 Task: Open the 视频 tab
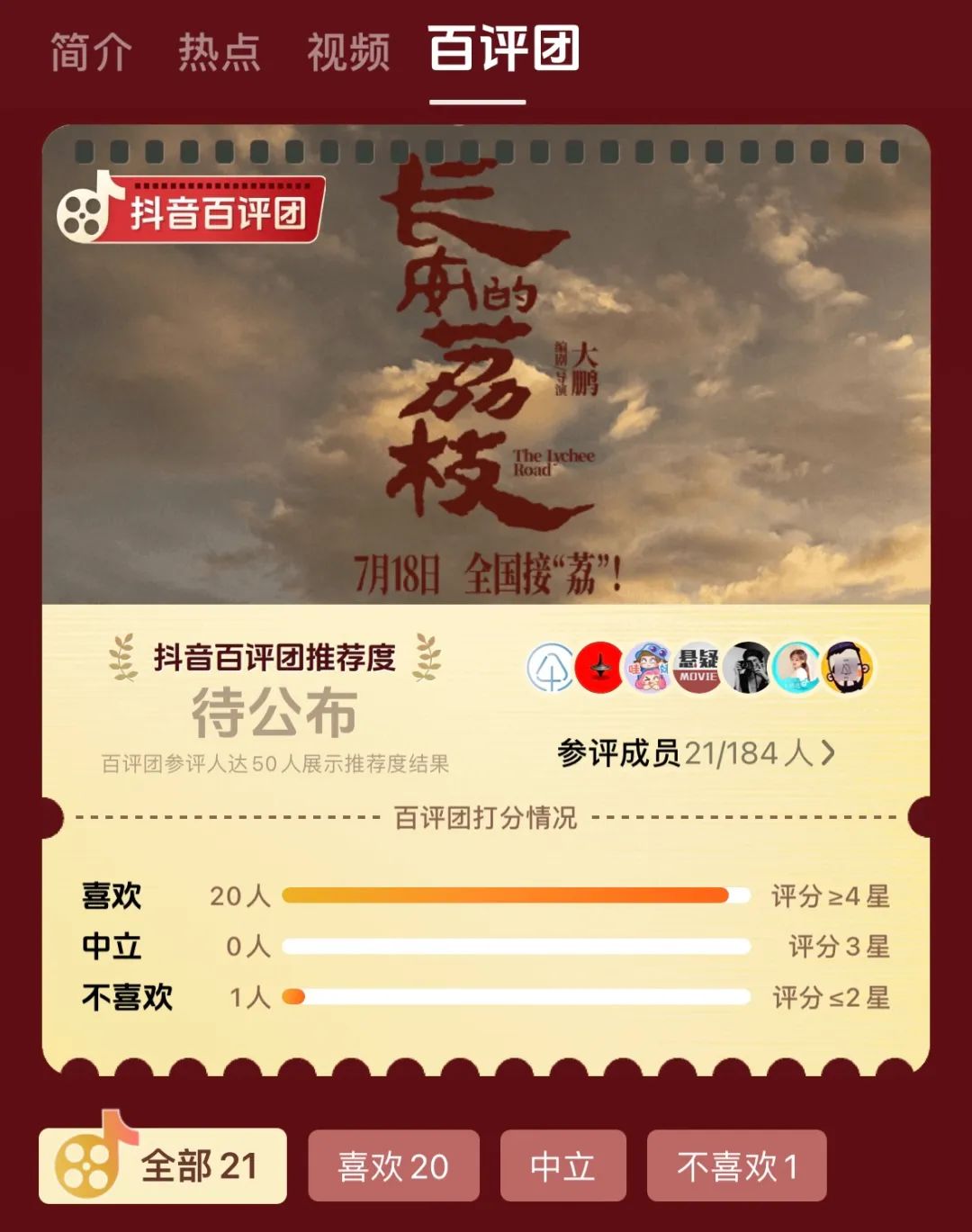[348, 51]
